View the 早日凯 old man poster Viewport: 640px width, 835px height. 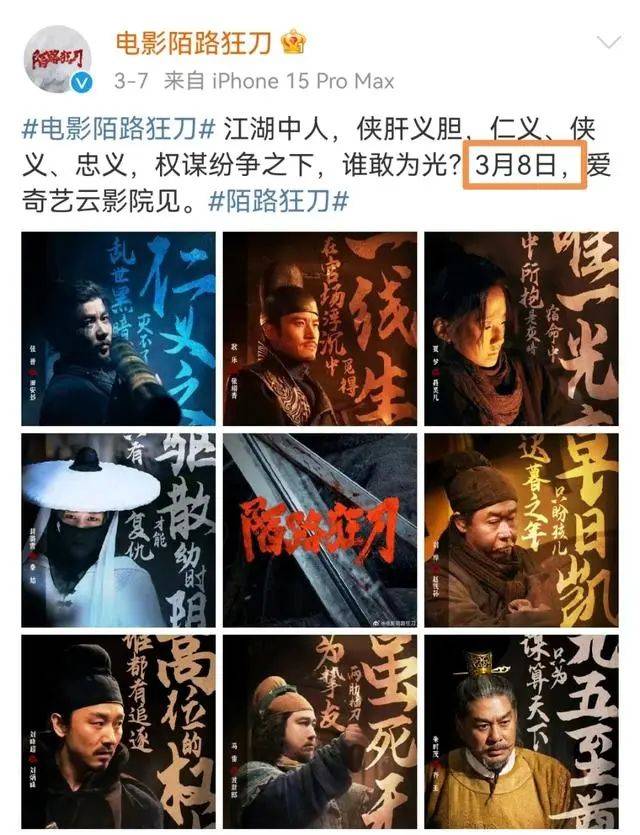click(521, 530)
